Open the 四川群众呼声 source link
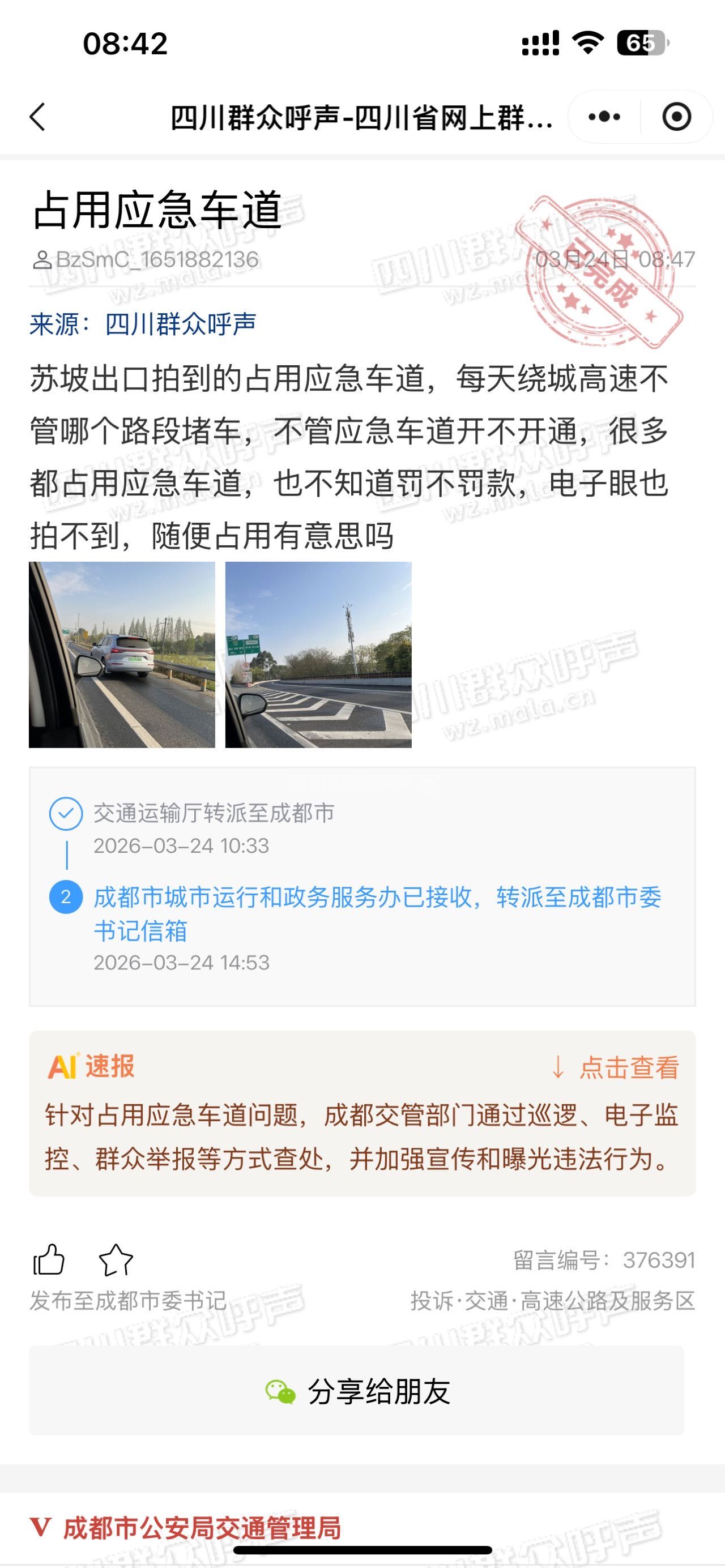 pyautogui.click(x=180, y=324)
